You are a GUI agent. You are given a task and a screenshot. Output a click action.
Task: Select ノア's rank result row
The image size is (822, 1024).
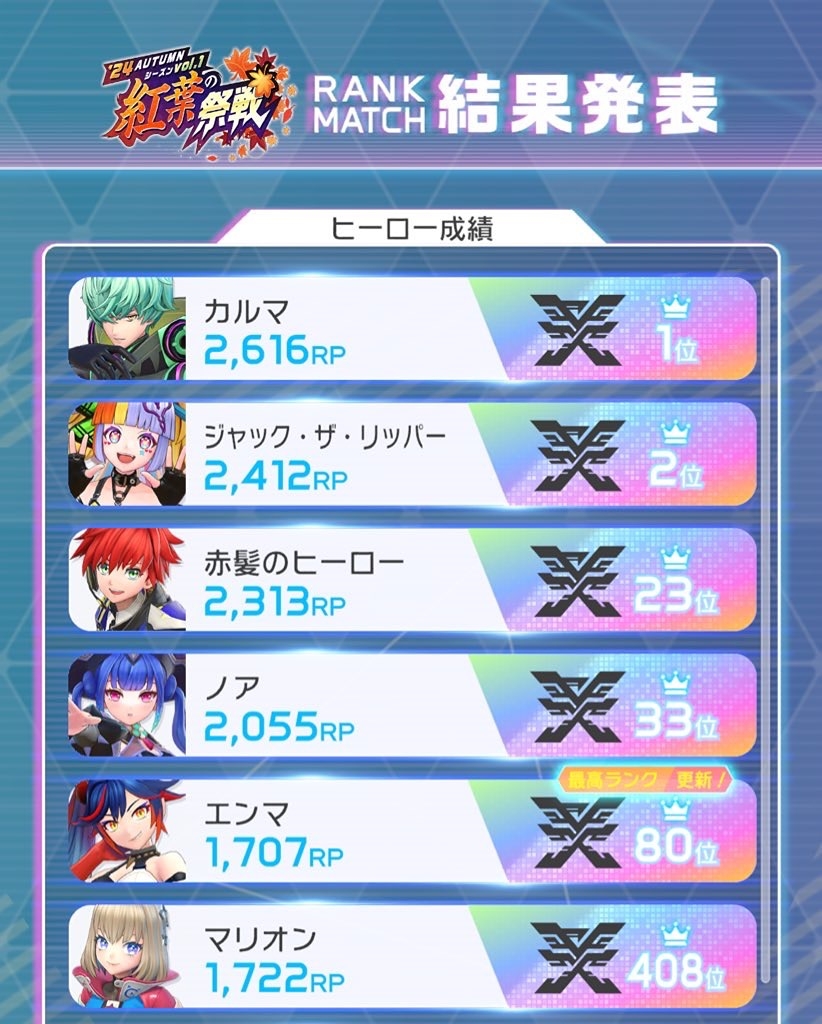pyautogui.click(x=411, y=705)
